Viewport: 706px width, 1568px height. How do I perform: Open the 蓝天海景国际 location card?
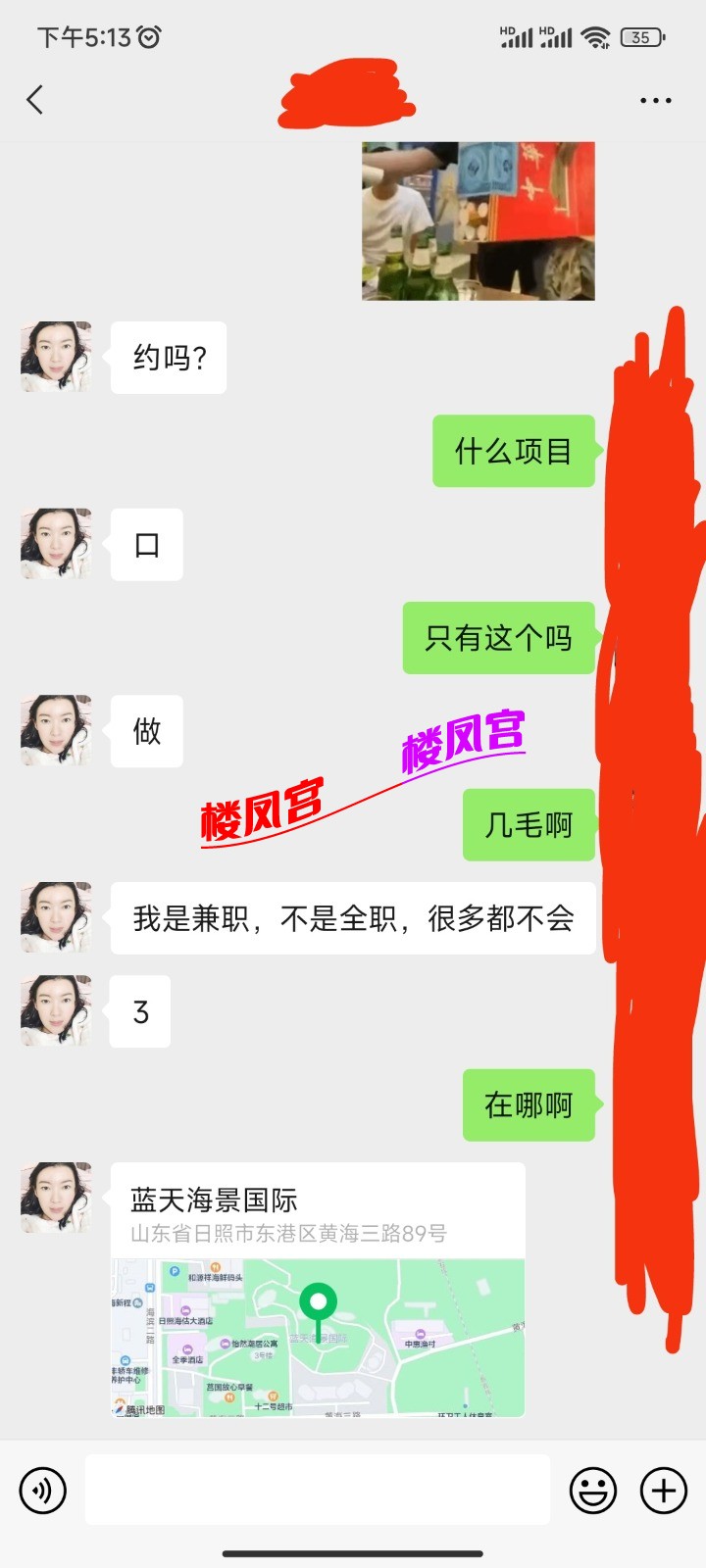(x=318, y=1289)
